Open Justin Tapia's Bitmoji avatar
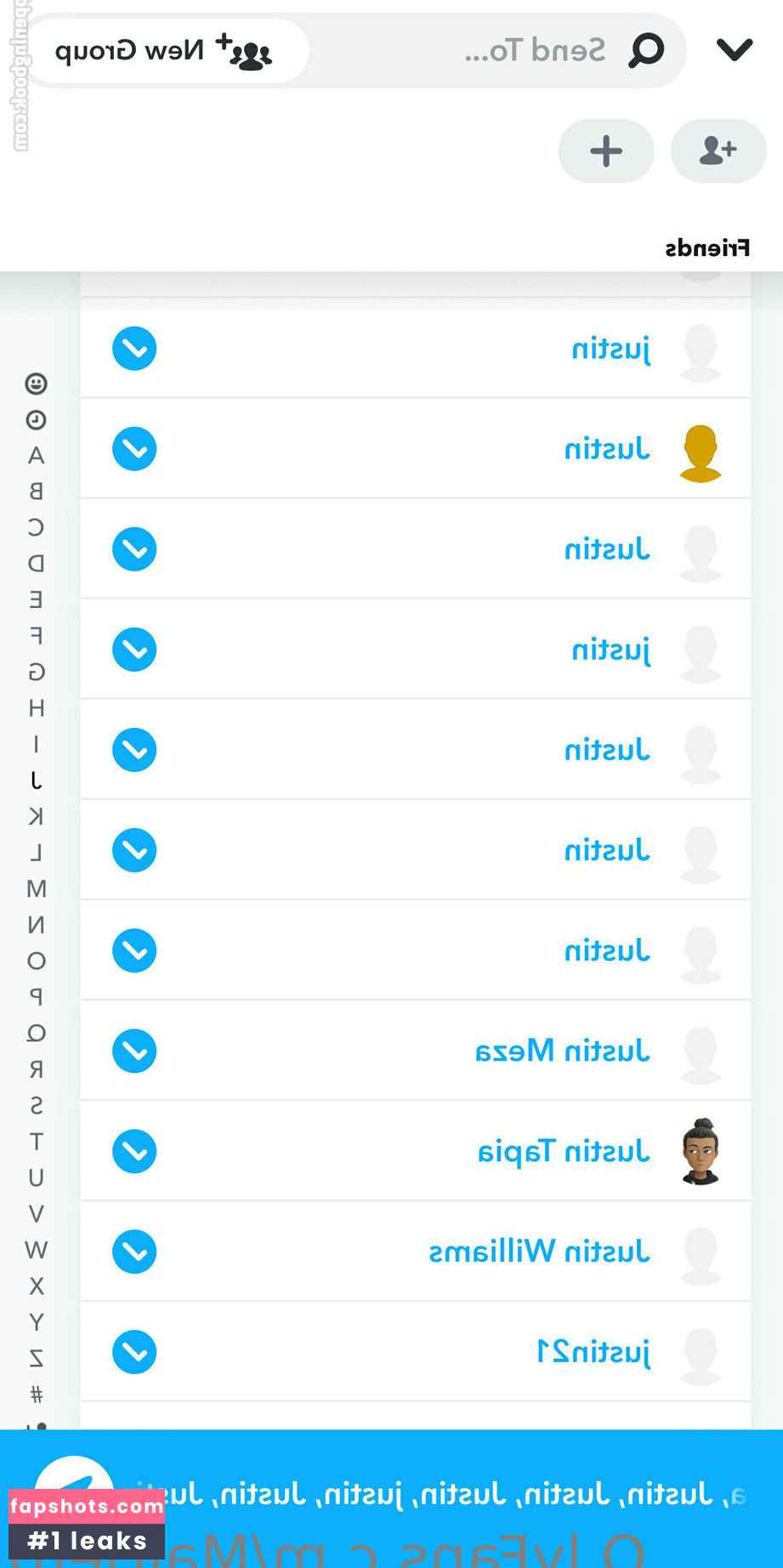The image size is (783, 1568). [700, 1150]
